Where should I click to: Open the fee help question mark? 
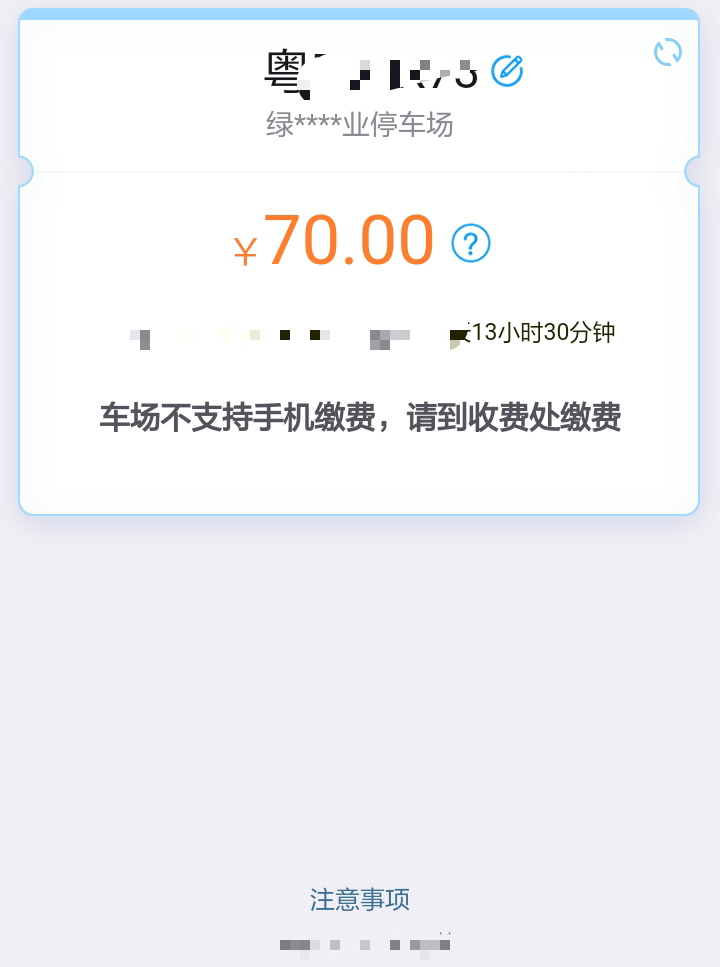471,243
